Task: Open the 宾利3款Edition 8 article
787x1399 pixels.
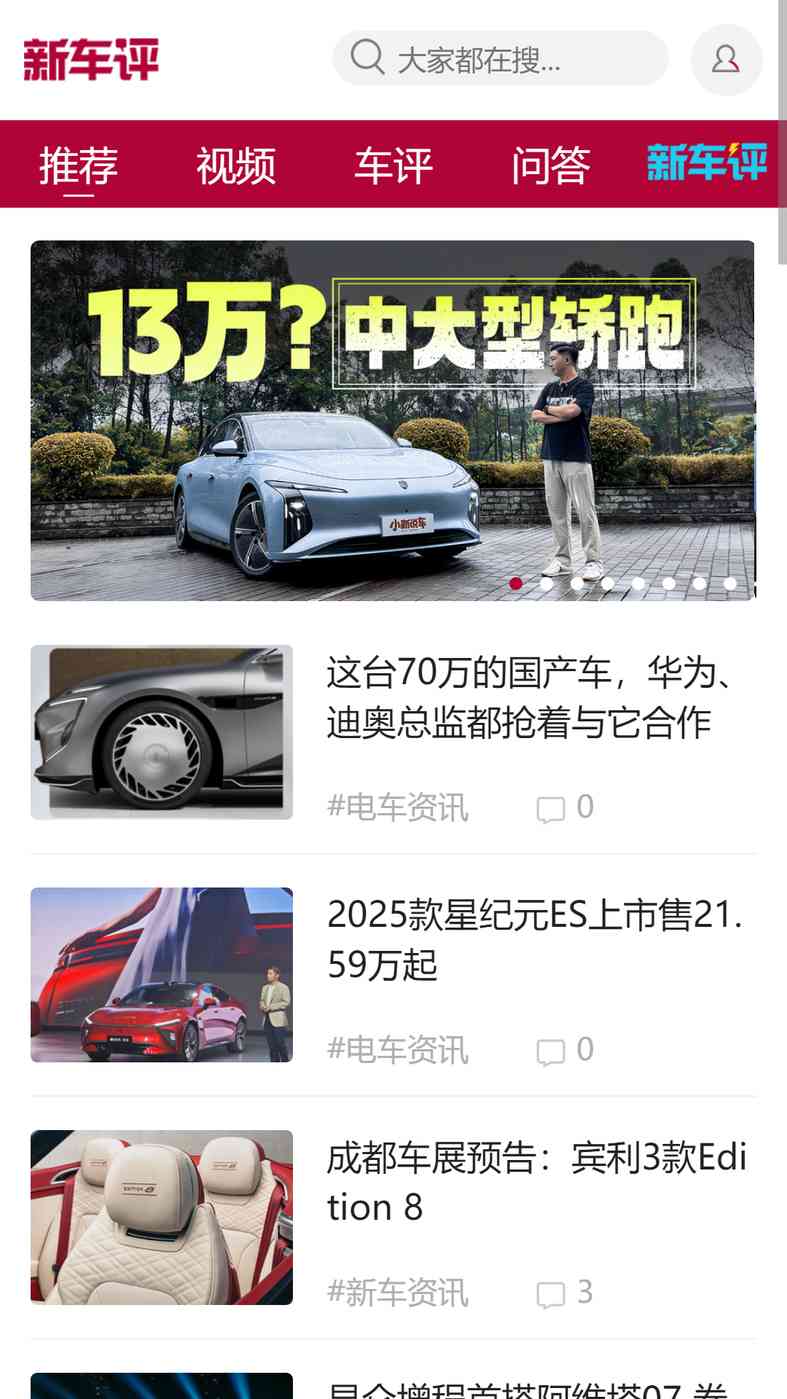Action: pyautogui.click(x=537, y=1182)
